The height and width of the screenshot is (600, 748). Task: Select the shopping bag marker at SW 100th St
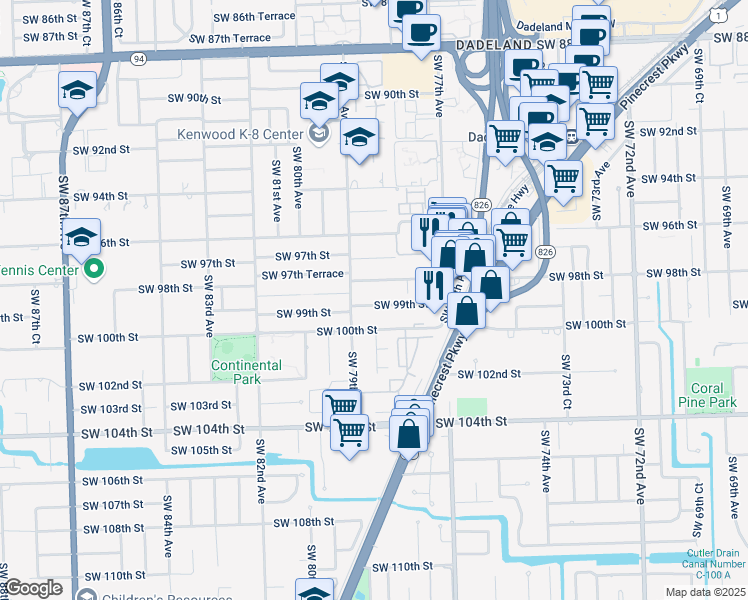tap(467, 311)
